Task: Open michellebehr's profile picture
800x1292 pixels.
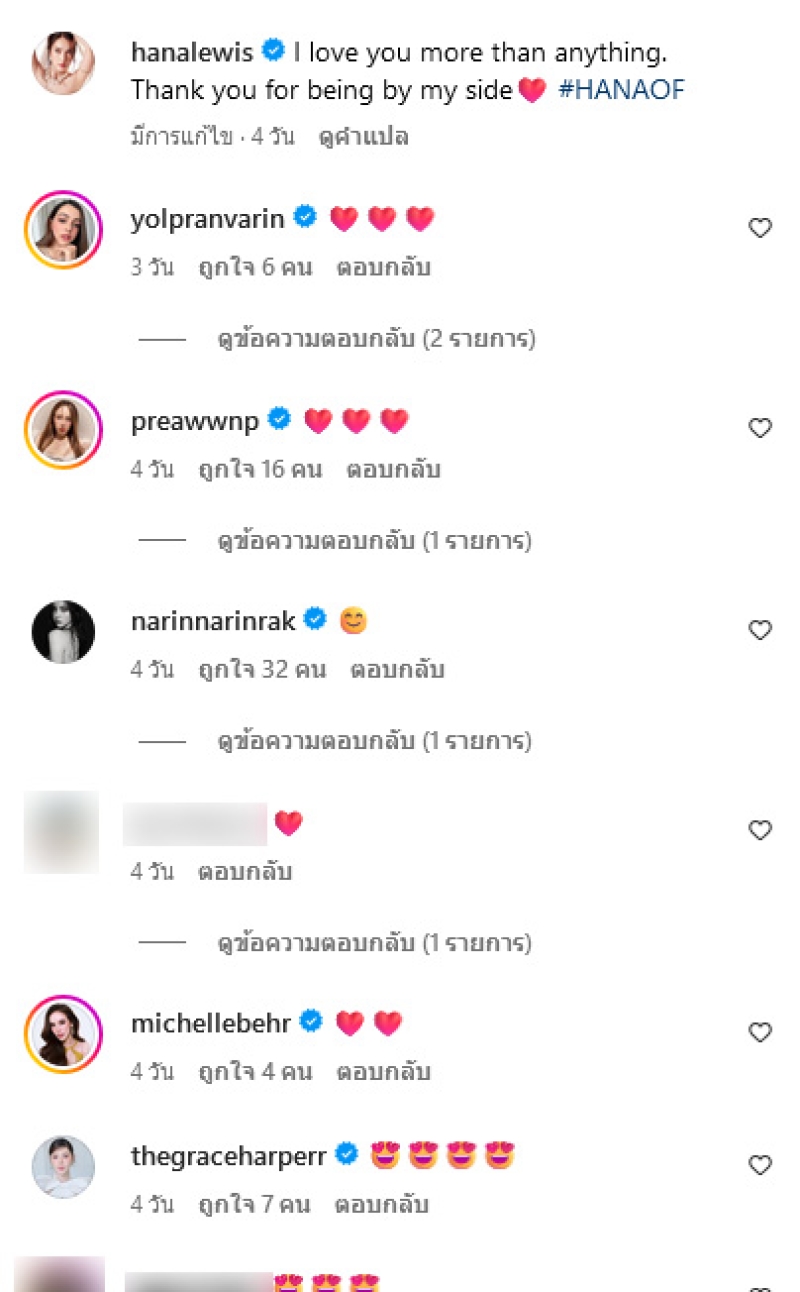Action: pyautogui.click(x=63, y=1033)
